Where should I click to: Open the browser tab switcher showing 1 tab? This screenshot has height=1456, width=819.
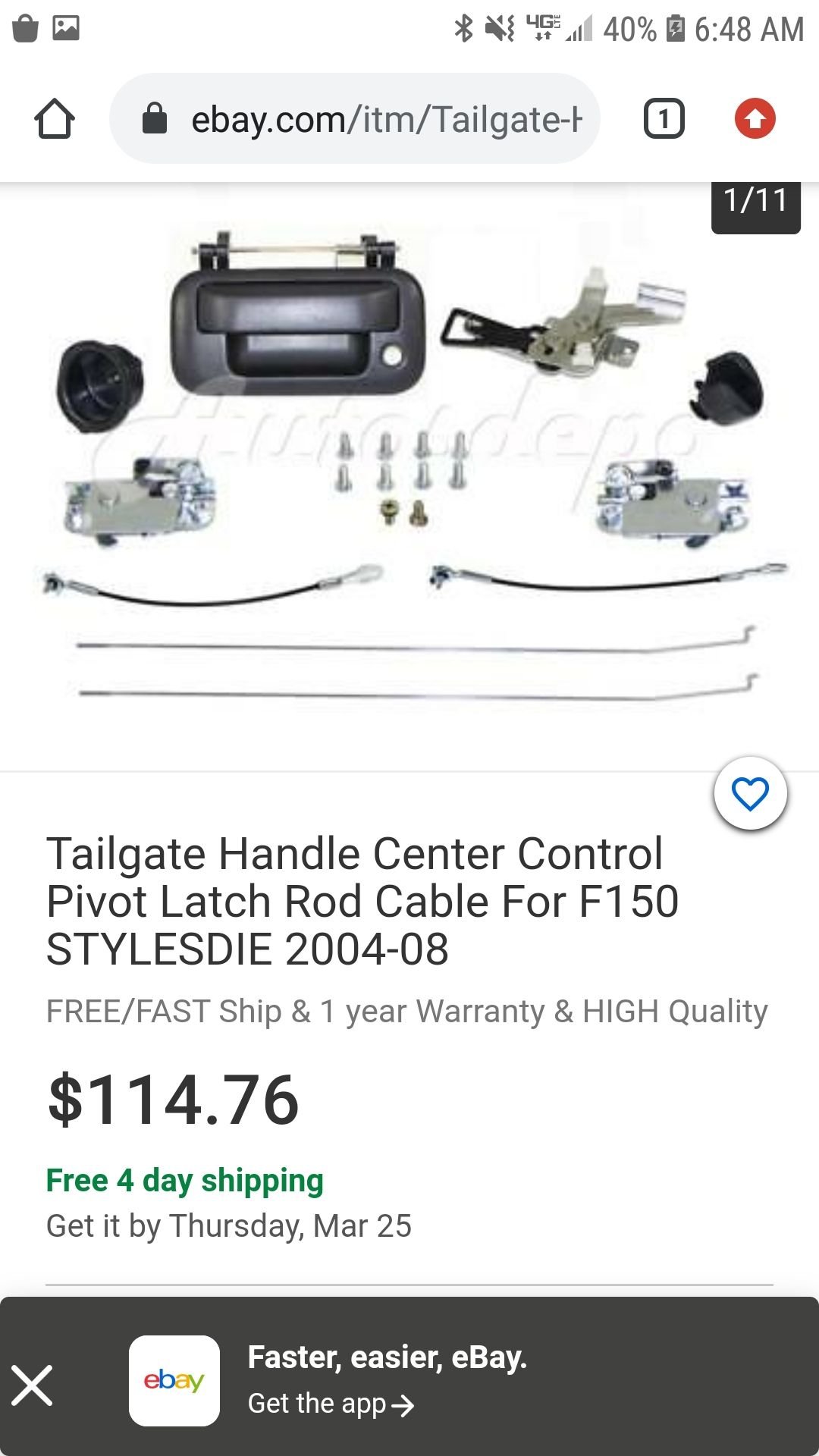(x=663, y=118)
